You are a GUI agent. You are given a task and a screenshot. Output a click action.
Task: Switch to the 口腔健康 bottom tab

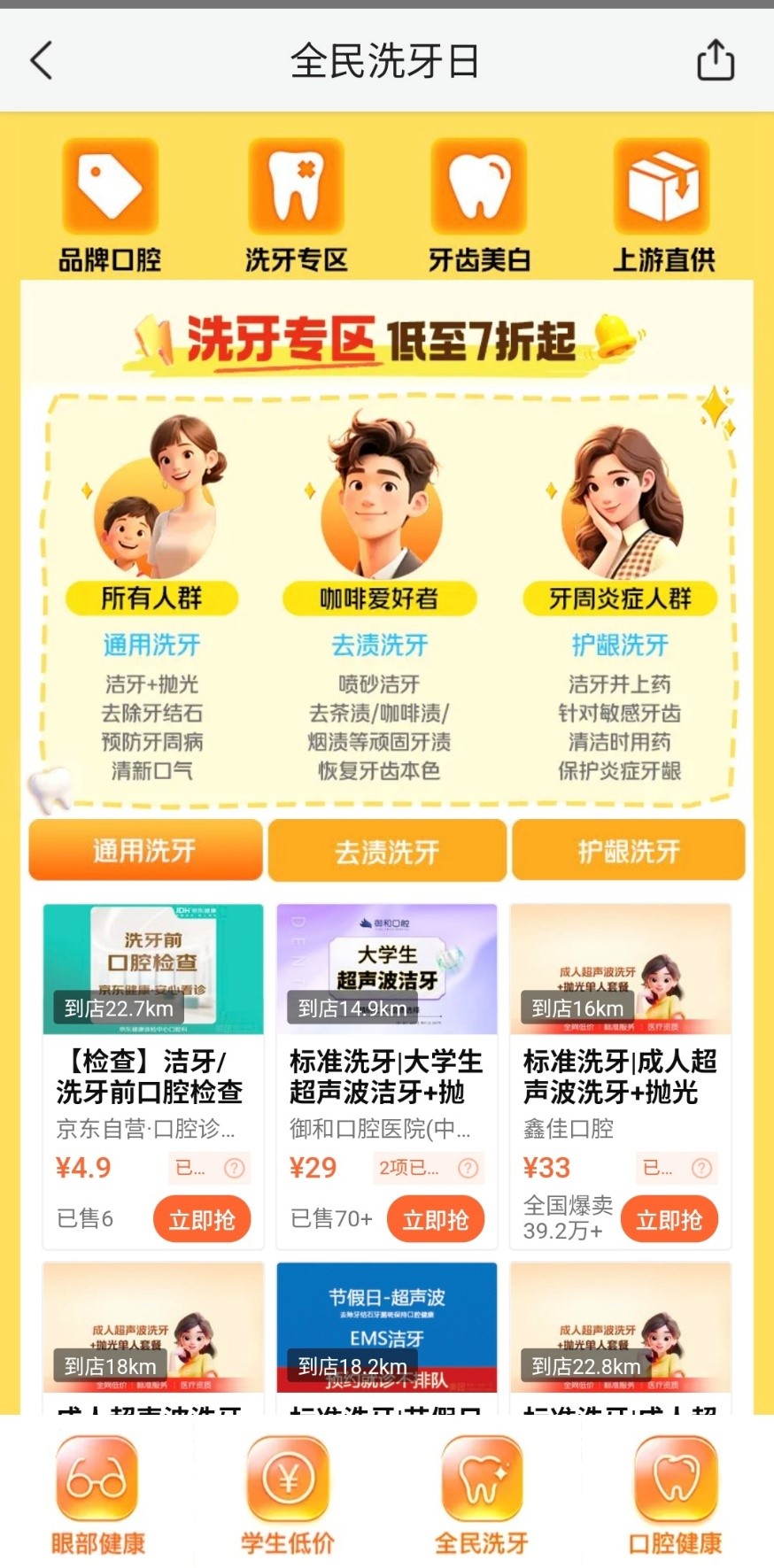point(675,1495)
